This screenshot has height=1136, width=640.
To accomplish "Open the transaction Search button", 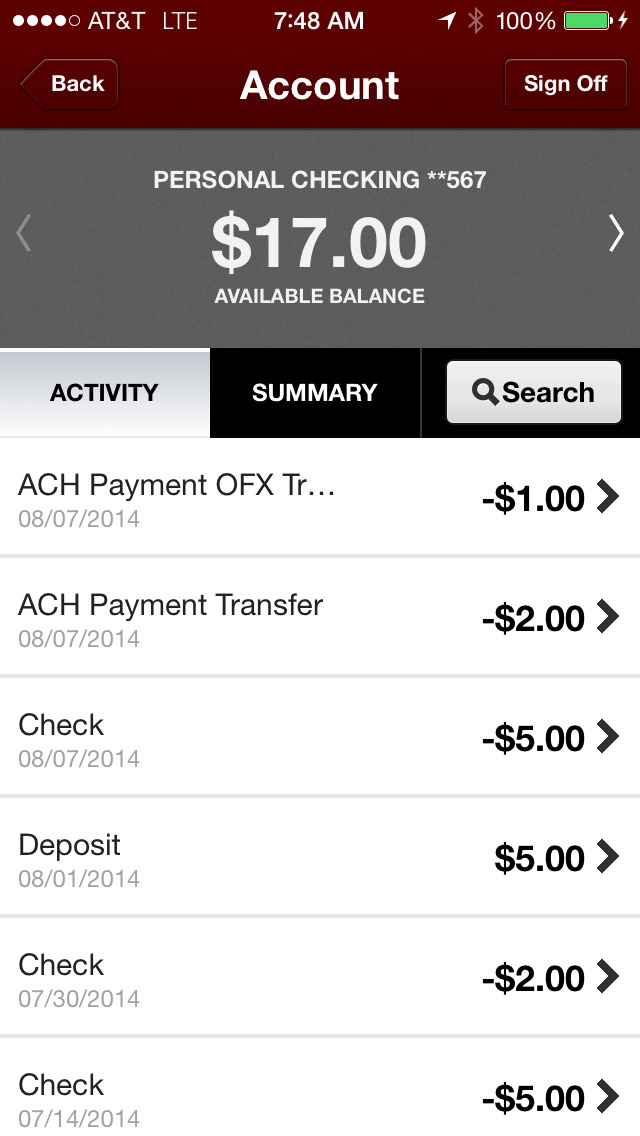I will point(534,392).
